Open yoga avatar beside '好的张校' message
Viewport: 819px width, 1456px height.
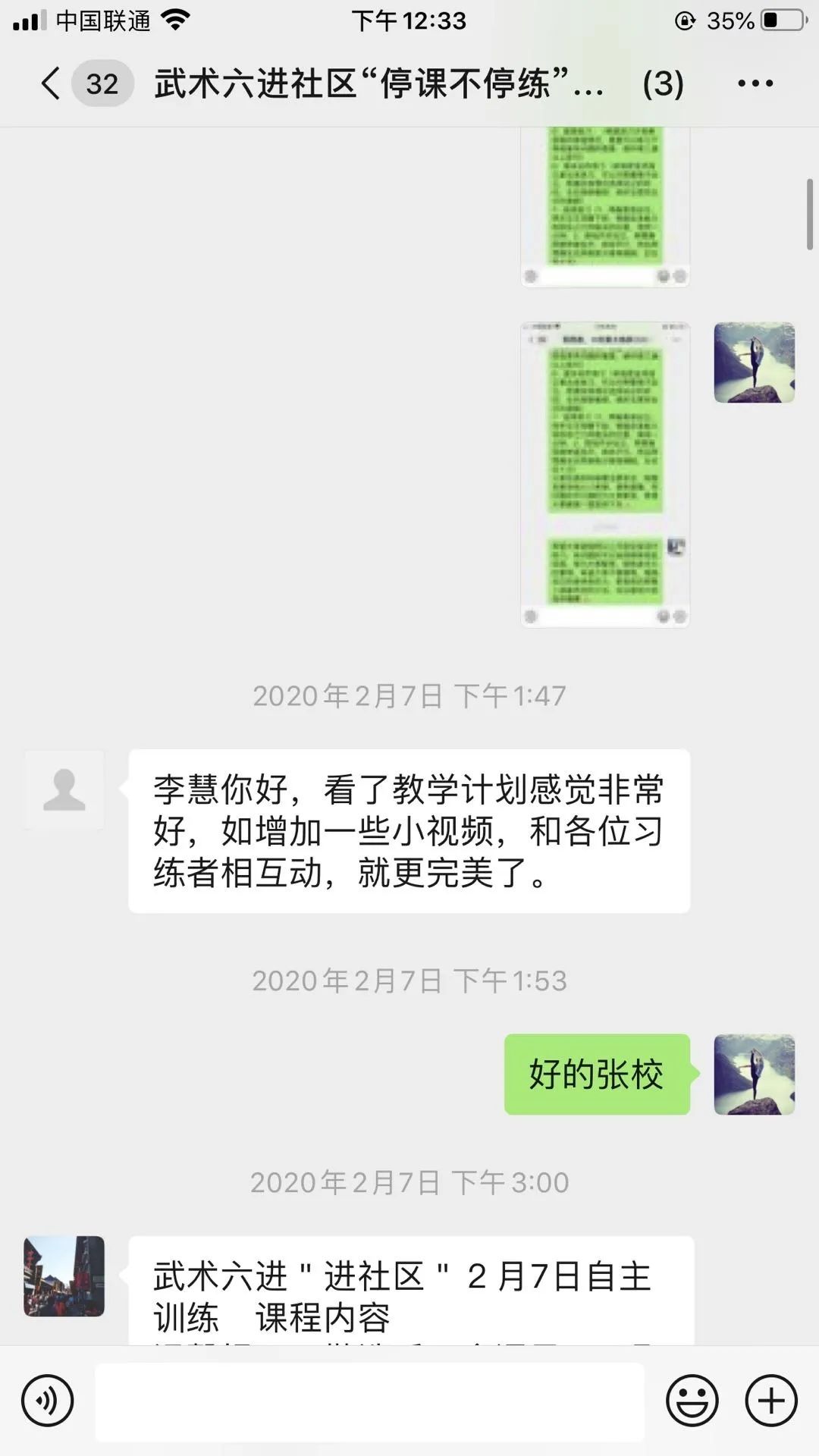pyautogui.click(x=754, y=1074)
